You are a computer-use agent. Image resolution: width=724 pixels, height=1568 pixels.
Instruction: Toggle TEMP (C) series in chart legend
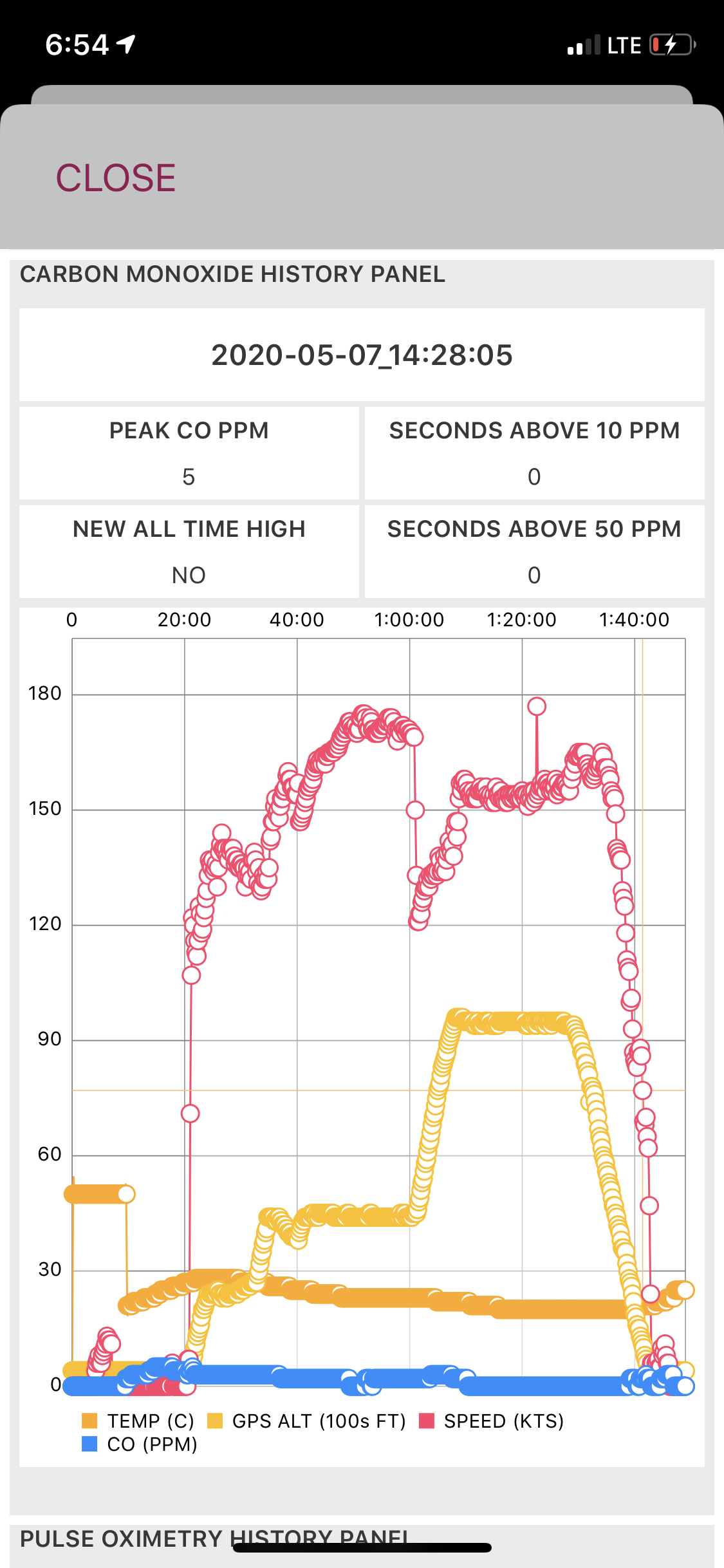(x=138, y=1421)
